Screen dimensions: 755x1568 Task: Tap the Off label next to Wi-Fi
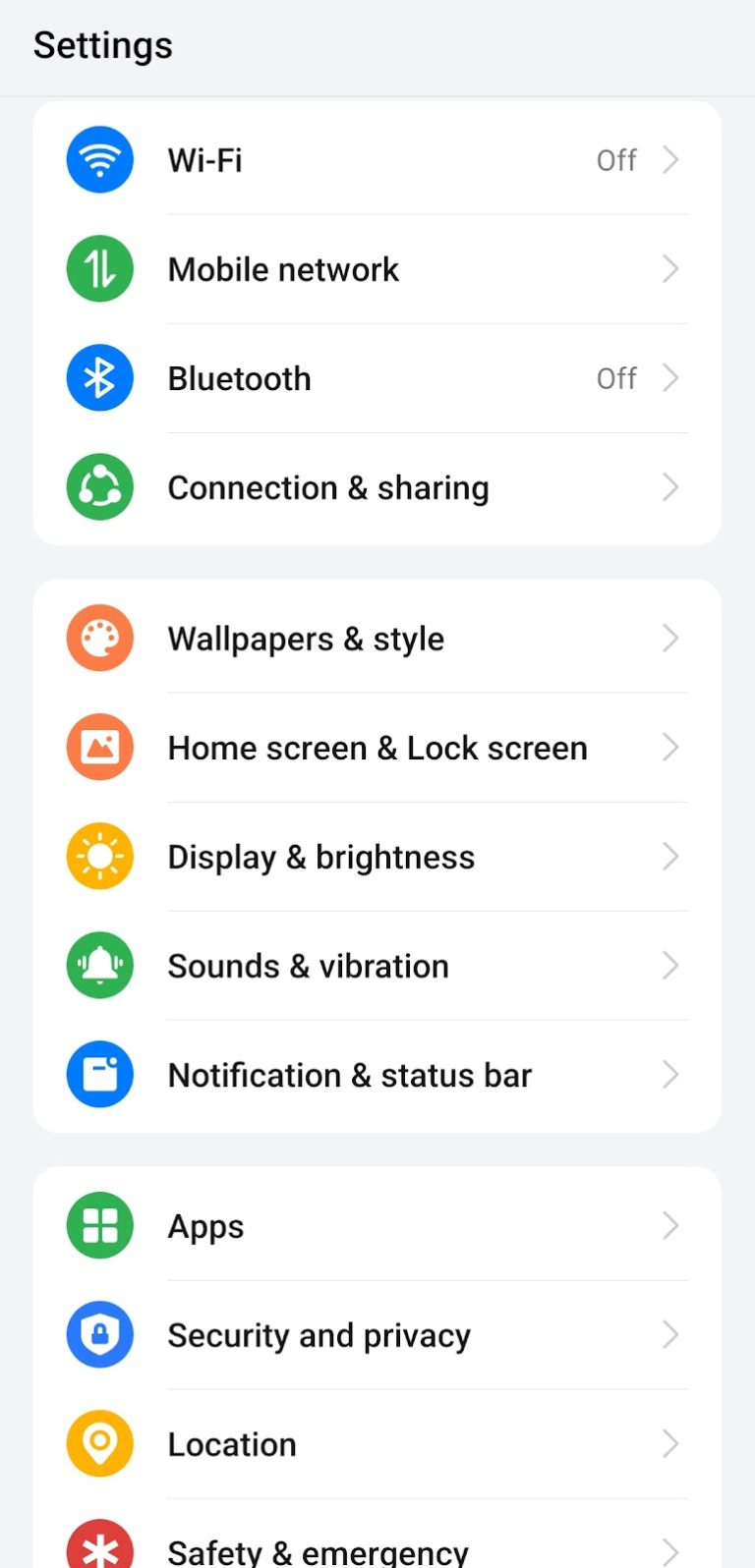coord(616,159)
